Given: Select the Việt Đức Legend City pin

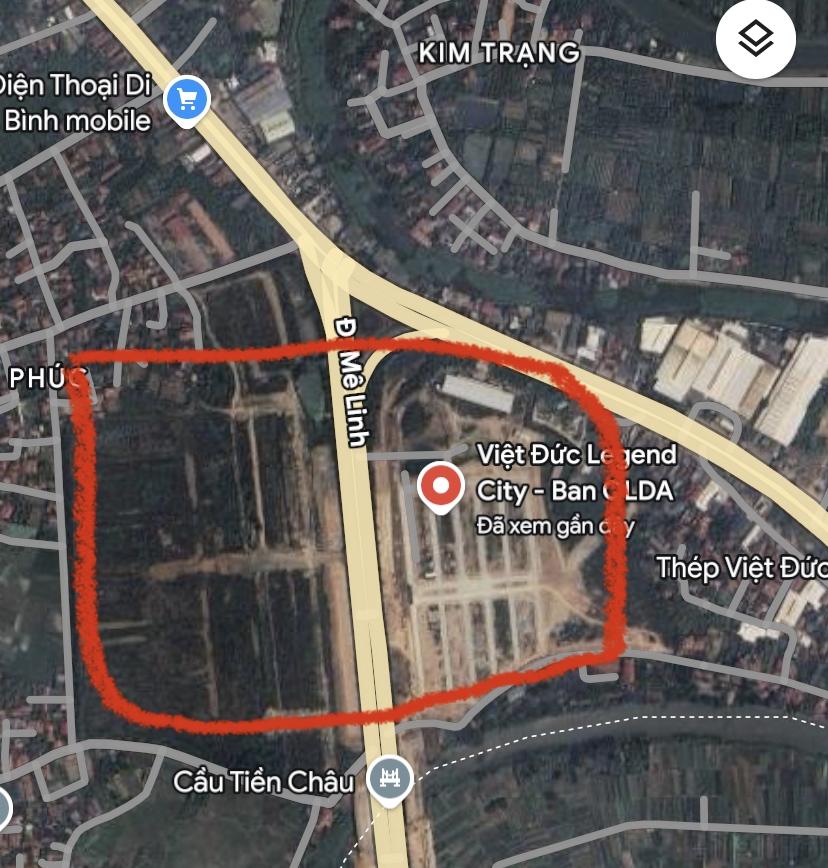Looking at the screenshot, I should 441,488.
